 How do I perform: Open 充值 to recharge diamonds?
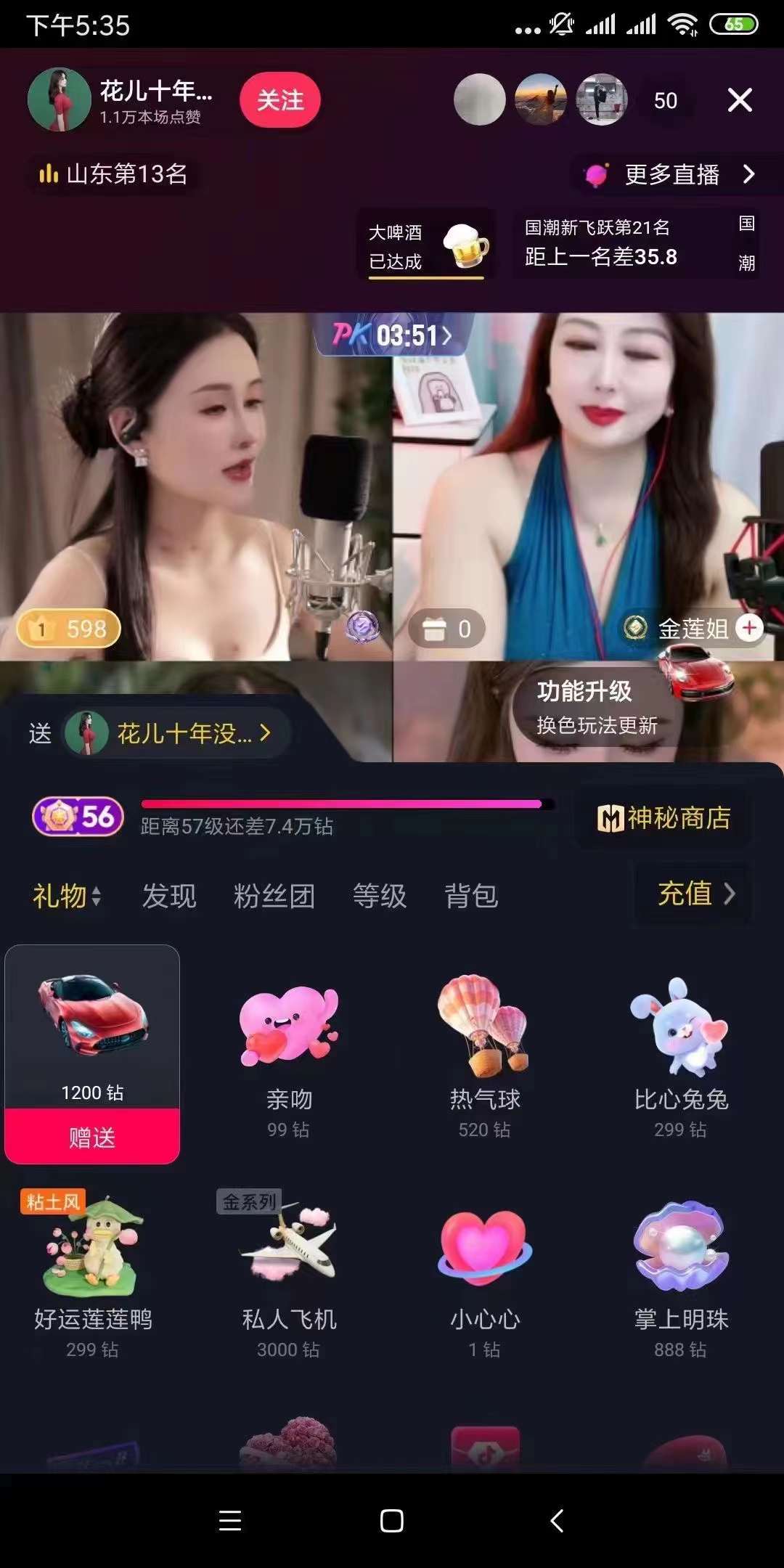coord(695,894)
